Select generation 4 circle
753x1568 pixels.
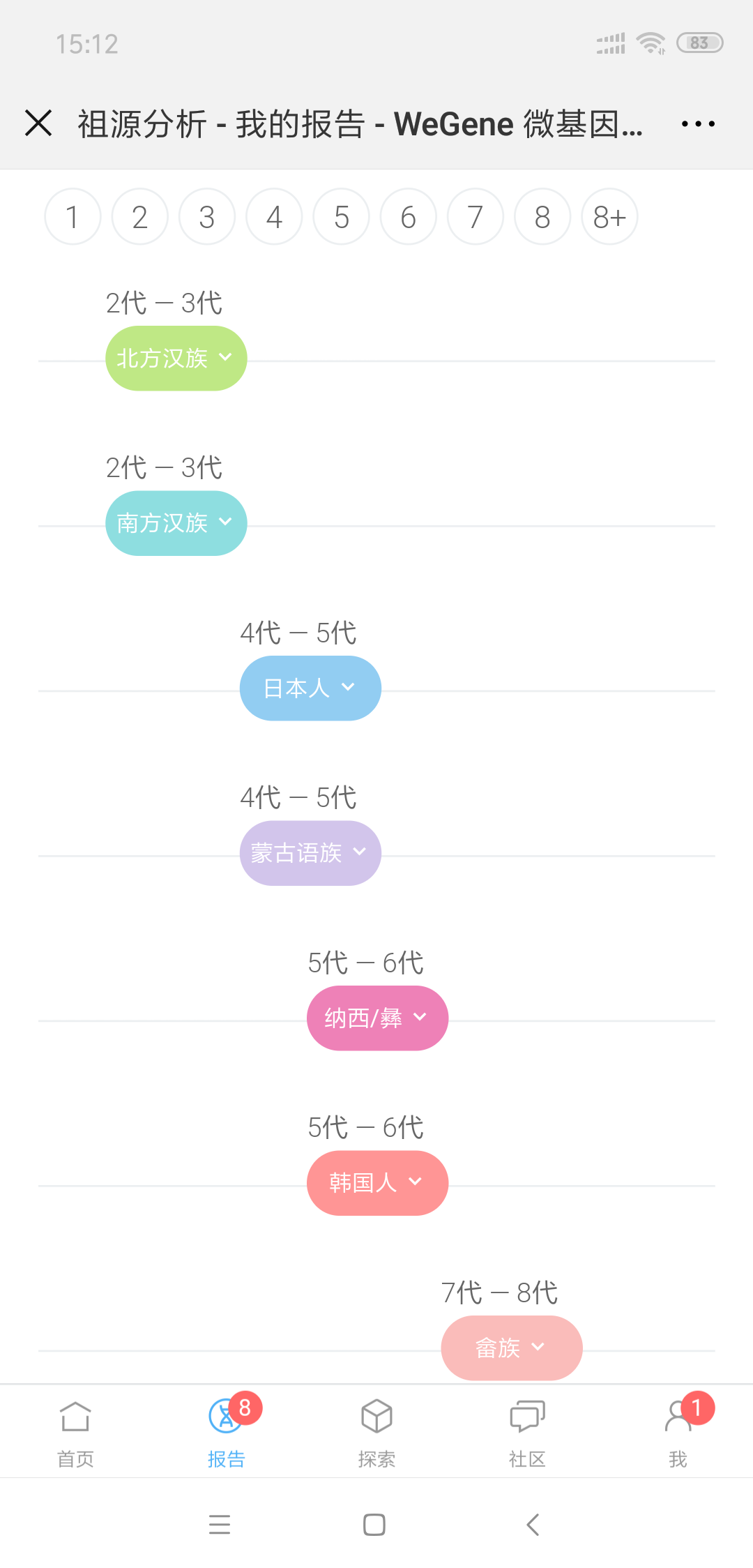coord(274,217)
